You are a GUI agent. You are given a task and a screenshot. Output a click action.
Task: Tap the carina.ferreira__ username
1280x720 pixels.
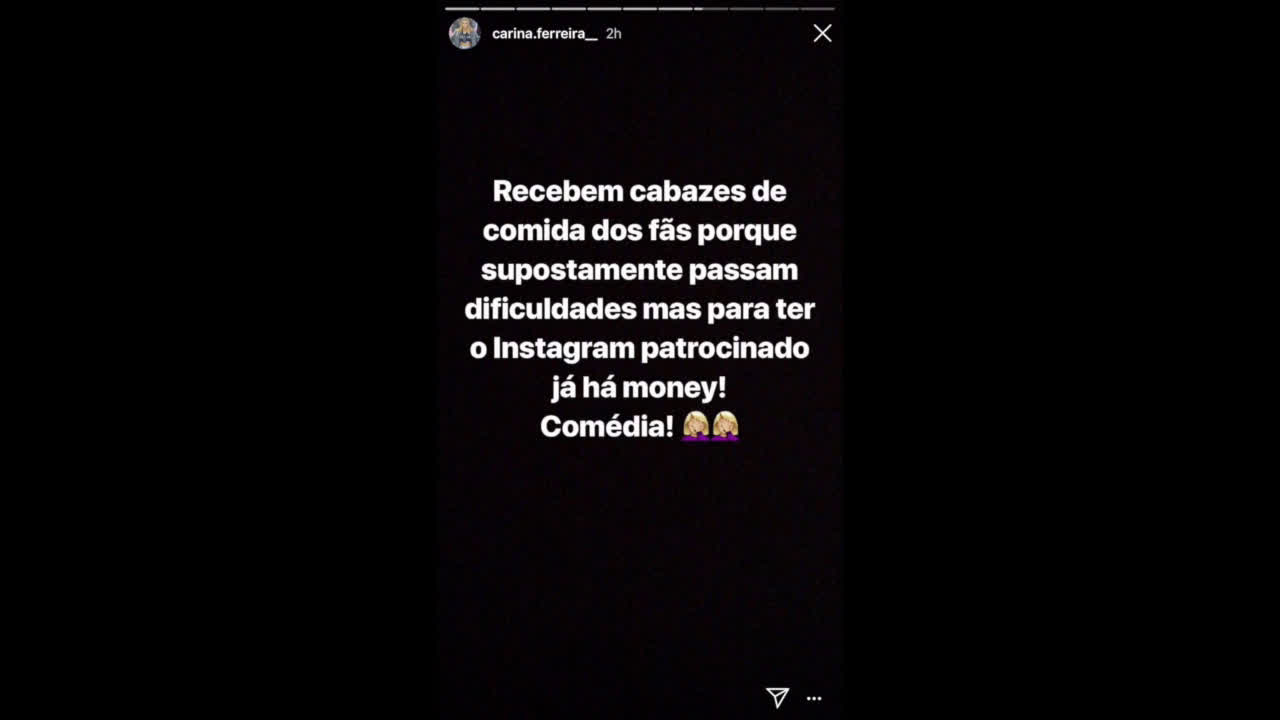544,34
